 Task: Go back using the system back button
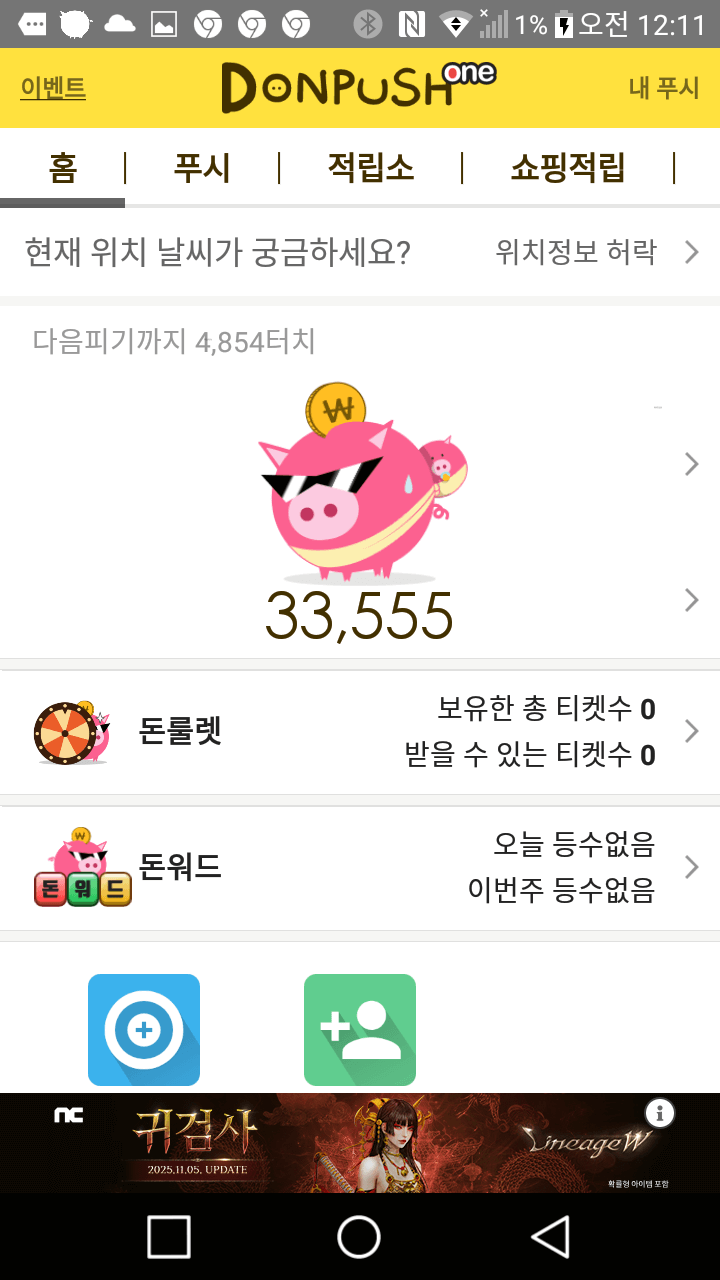click(x=550, y=1237)
